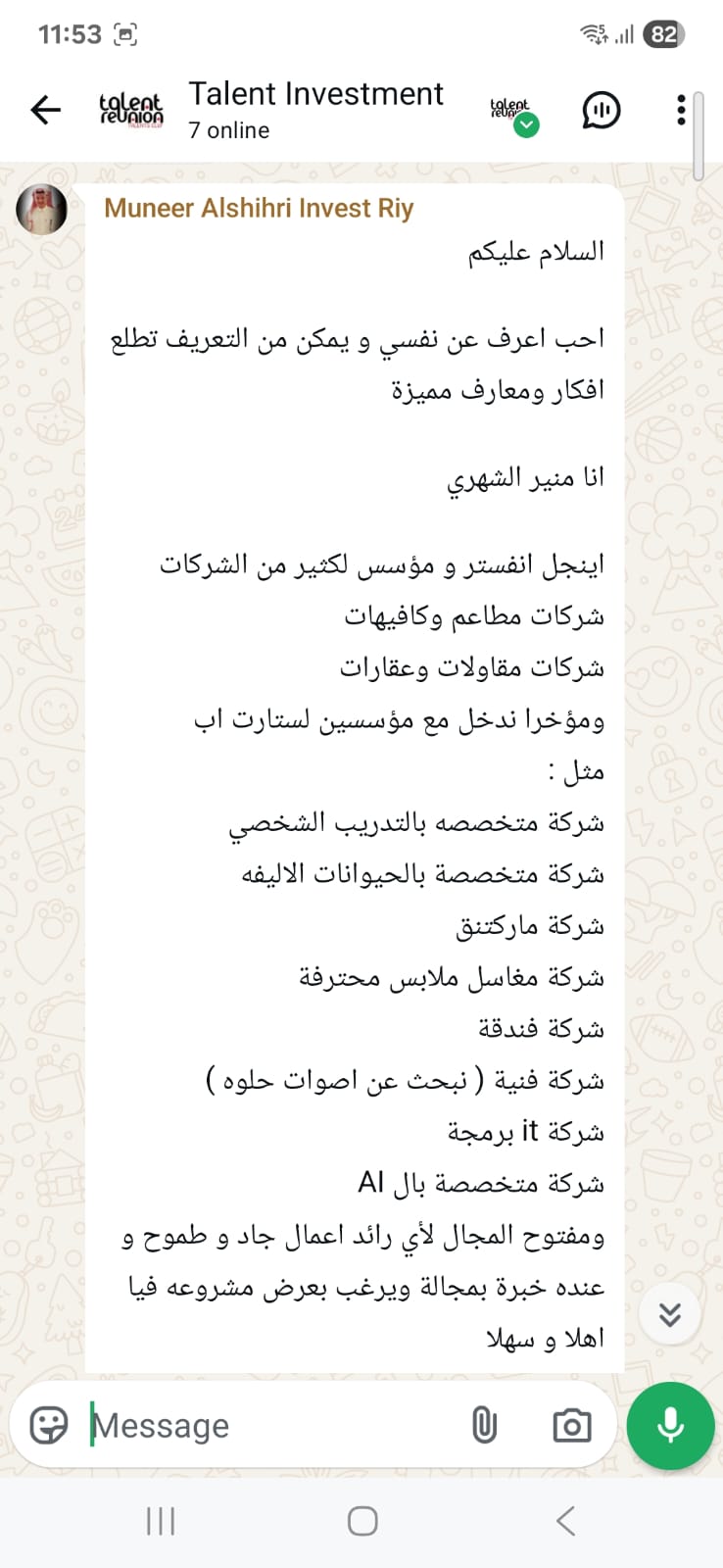View Muneer Alshihri's profile picture
Screen dimensions: 723x1568
point(42,209)
